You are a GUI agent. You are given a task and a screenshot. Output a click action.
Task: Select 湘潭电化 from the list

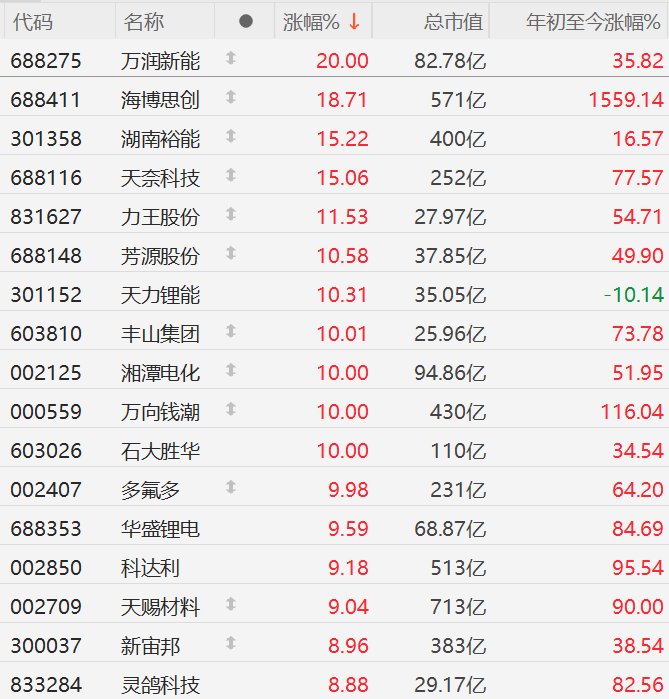(160, 373)
